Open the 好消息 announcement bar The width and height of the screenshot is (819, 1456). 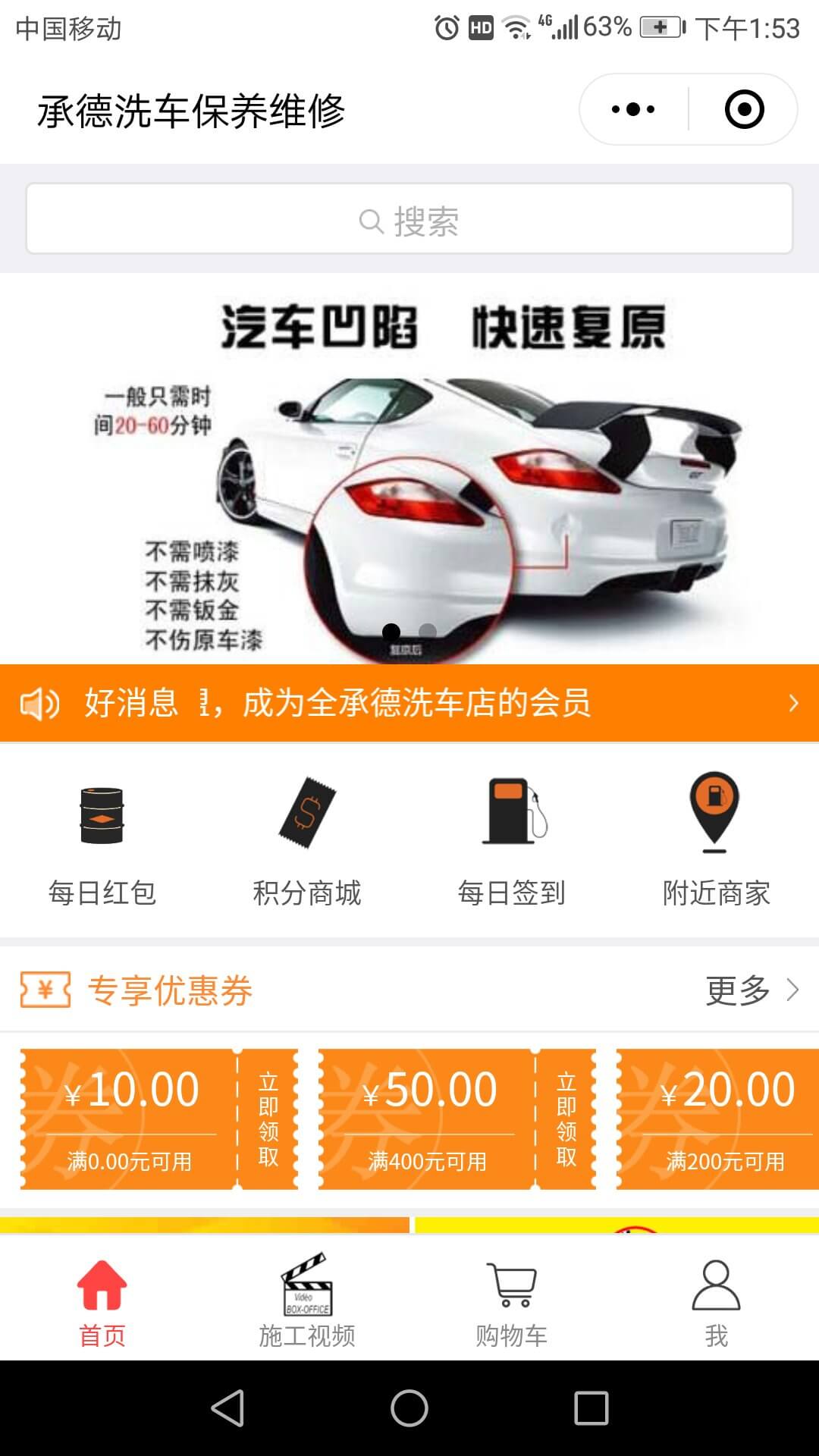click(x=409, y=703)
